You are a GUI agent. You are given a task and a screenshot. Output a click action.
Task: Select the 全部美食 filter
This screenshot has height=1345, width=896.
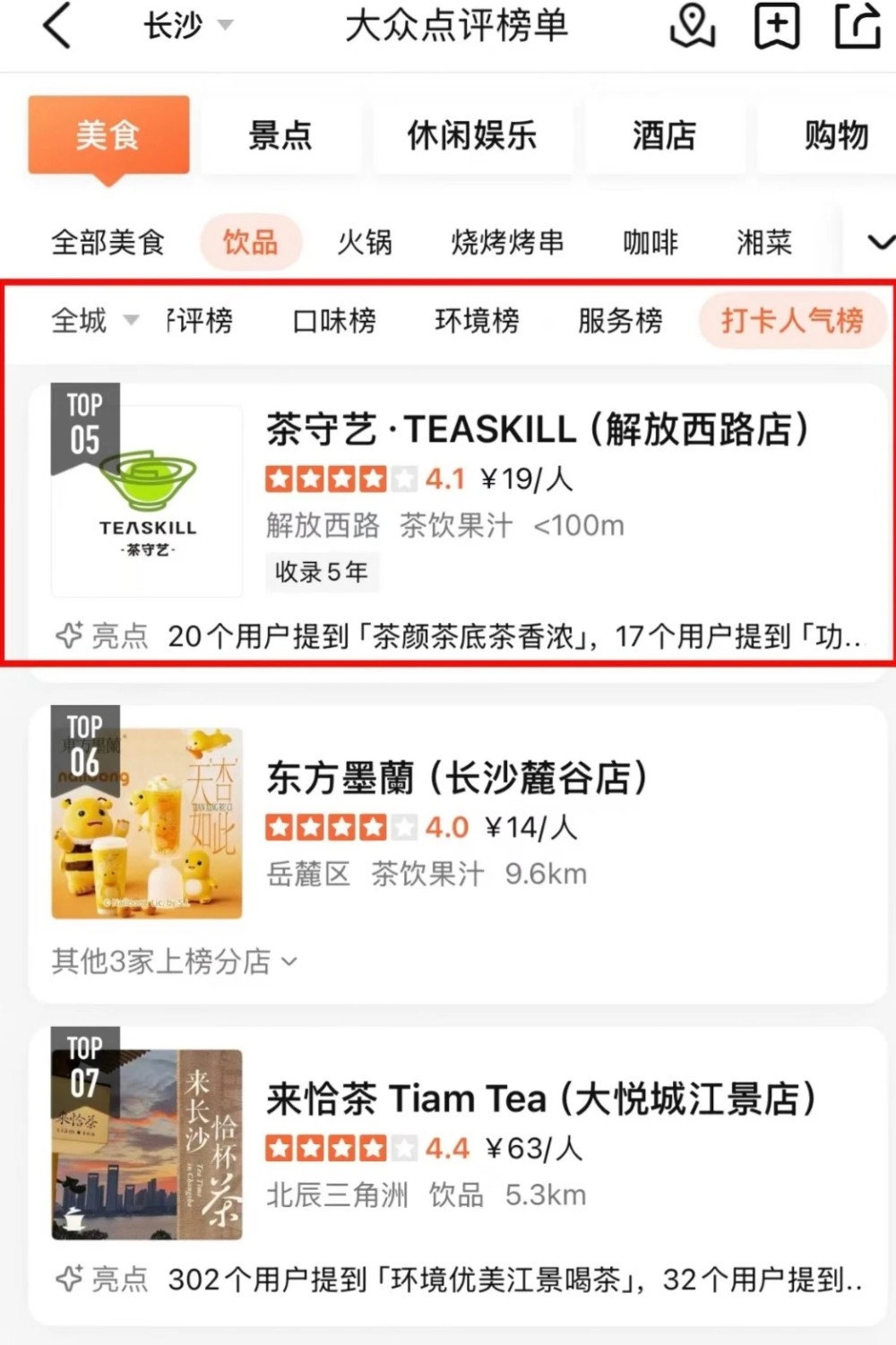(x=108, y=242)
